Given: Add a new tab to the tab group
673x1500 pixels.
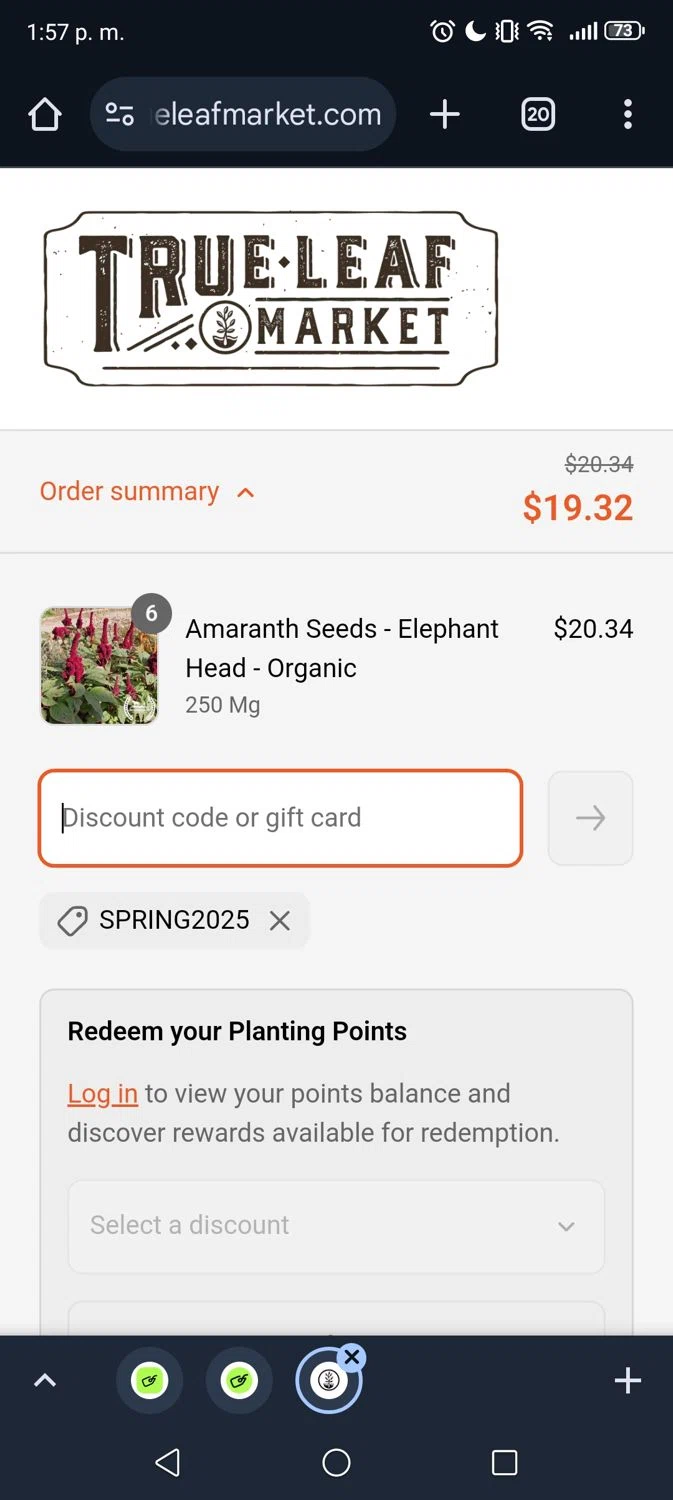Looking at the screenshot, I should click(x=627, y=1381).
